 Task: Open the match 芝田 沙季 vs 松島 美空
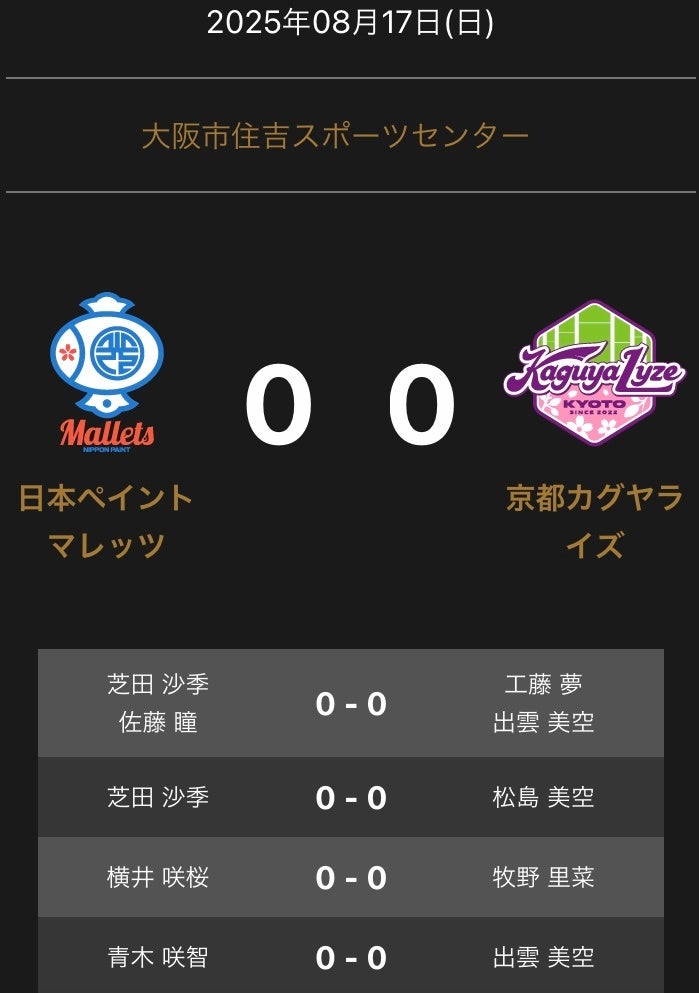click(x=350, y=797)
